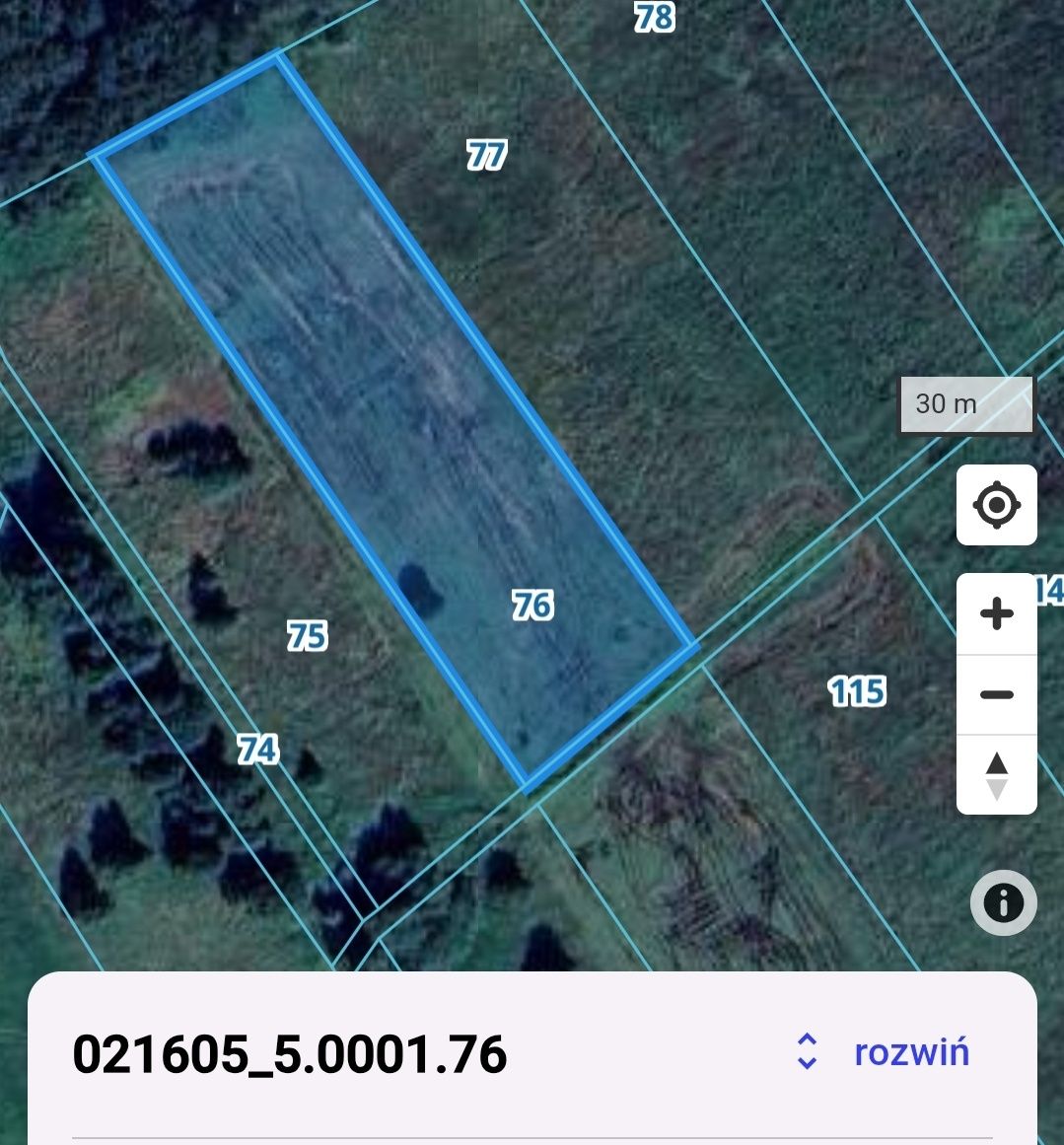Viewport: 1064px width, 1145px height.
Task: Center map on my location
Action: 996,505
